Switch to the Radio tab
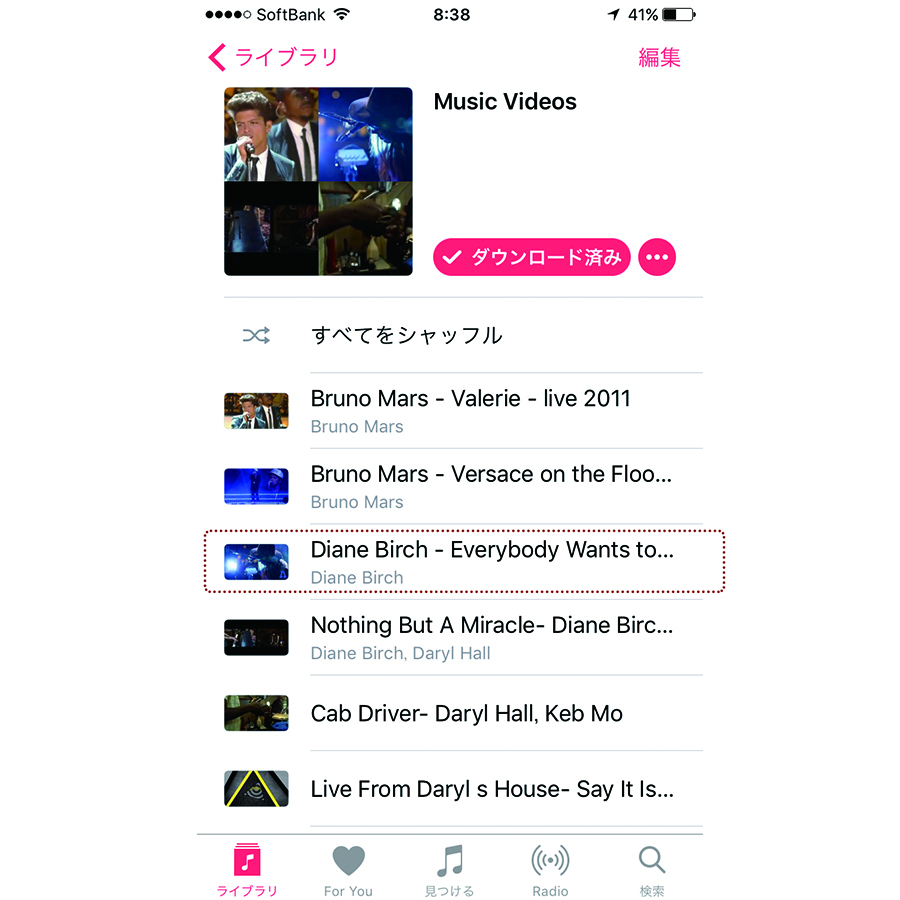Viewport: 900px width, 900px height. tap(550, 869)
